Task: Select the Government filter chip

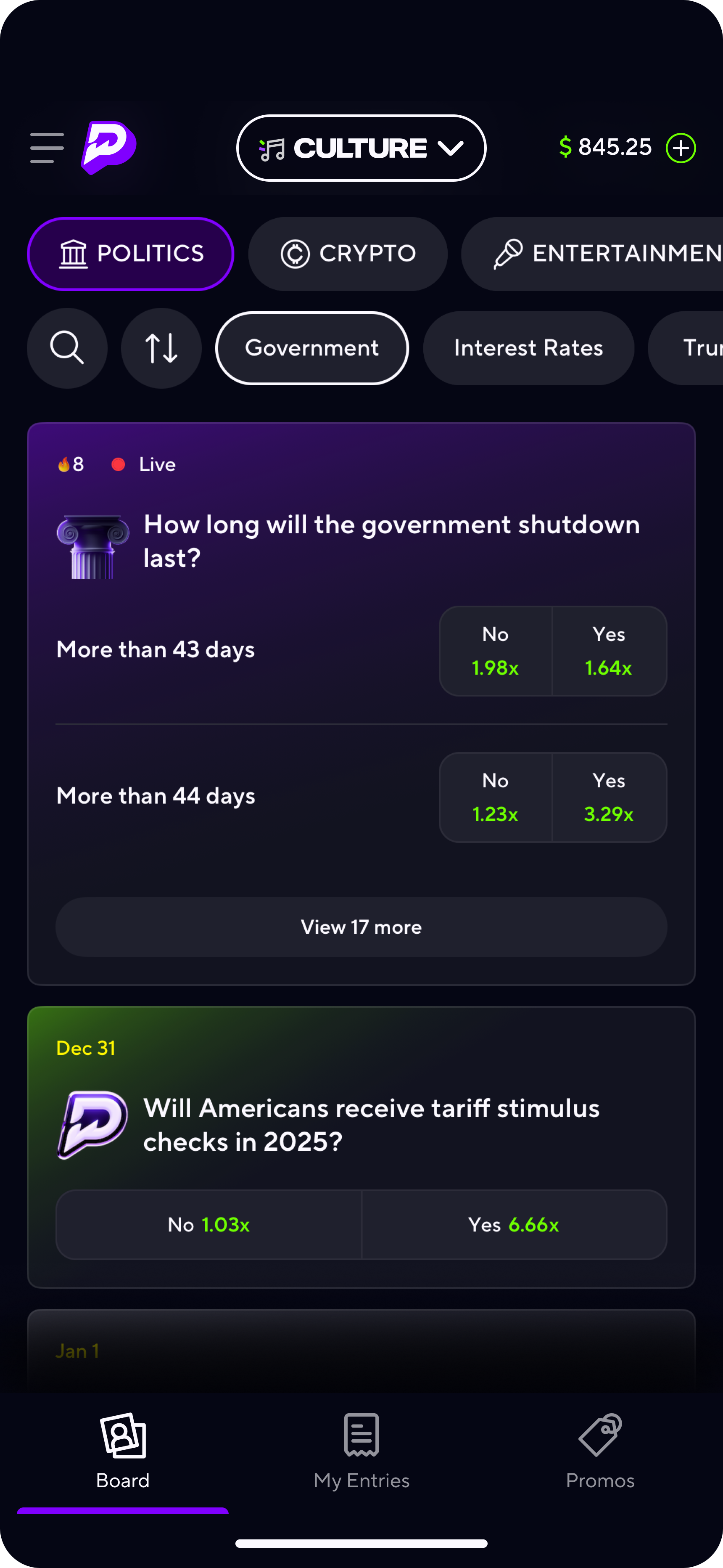Action: [311, 348]
